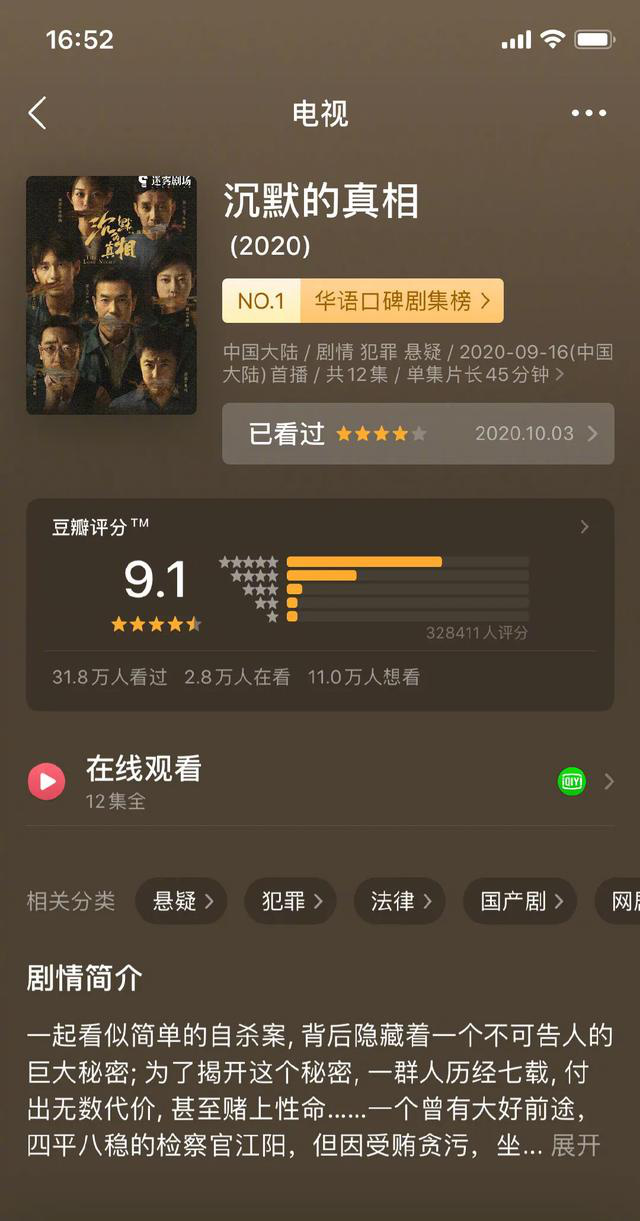Image resolution: width=640 pixels, height=1221 pixels.
Task: Expand the plot summary with 展开
Action: pyautogui.click(x=576, y=1144)
